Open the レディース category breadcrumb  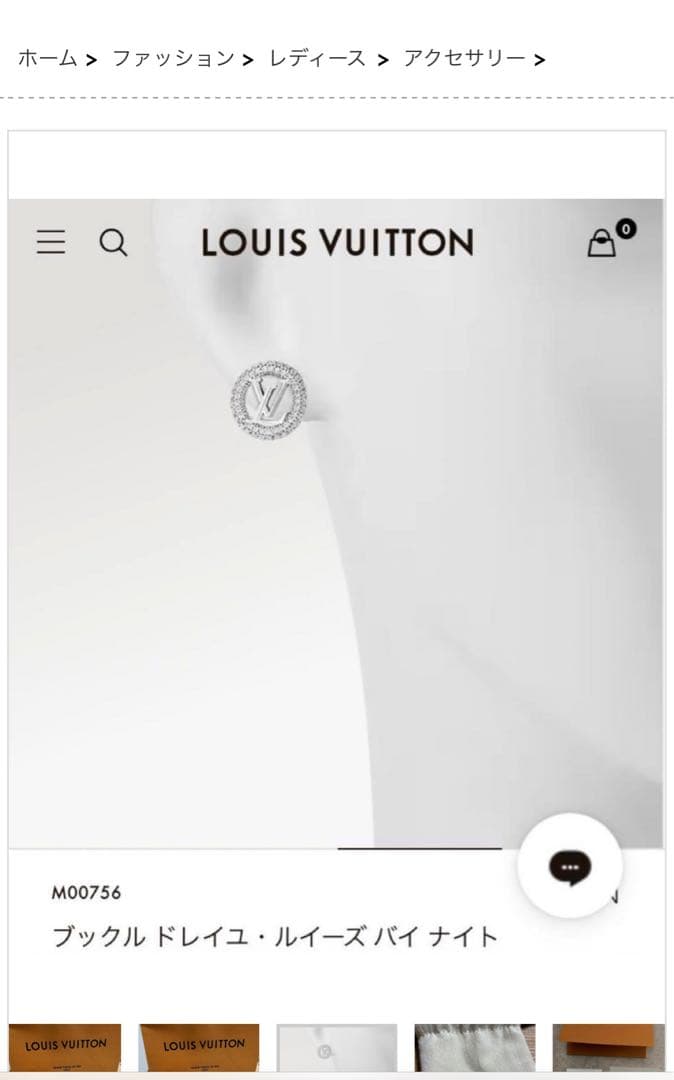[317, 58]
